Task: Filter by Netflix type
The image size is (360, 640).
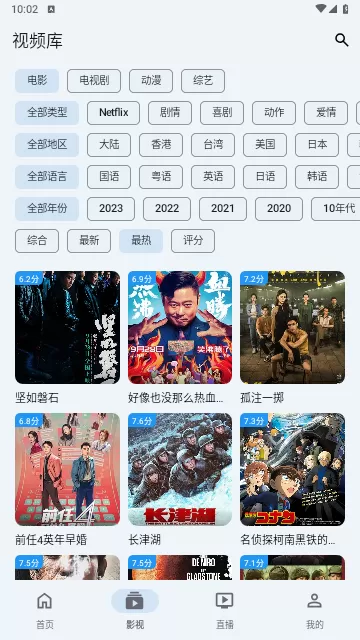Action: coord(113,113)
